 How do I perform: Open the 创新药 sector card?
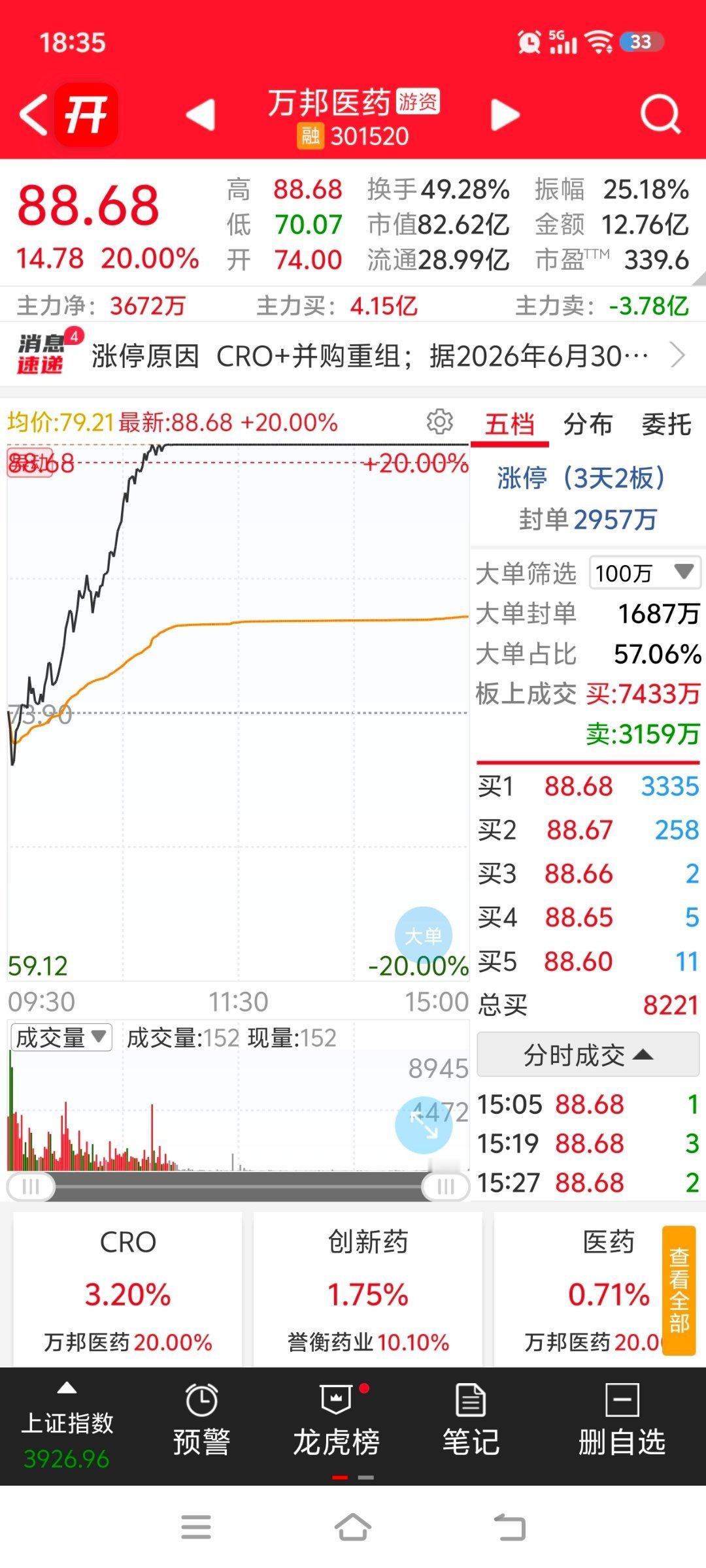(x=368, y=1290)
